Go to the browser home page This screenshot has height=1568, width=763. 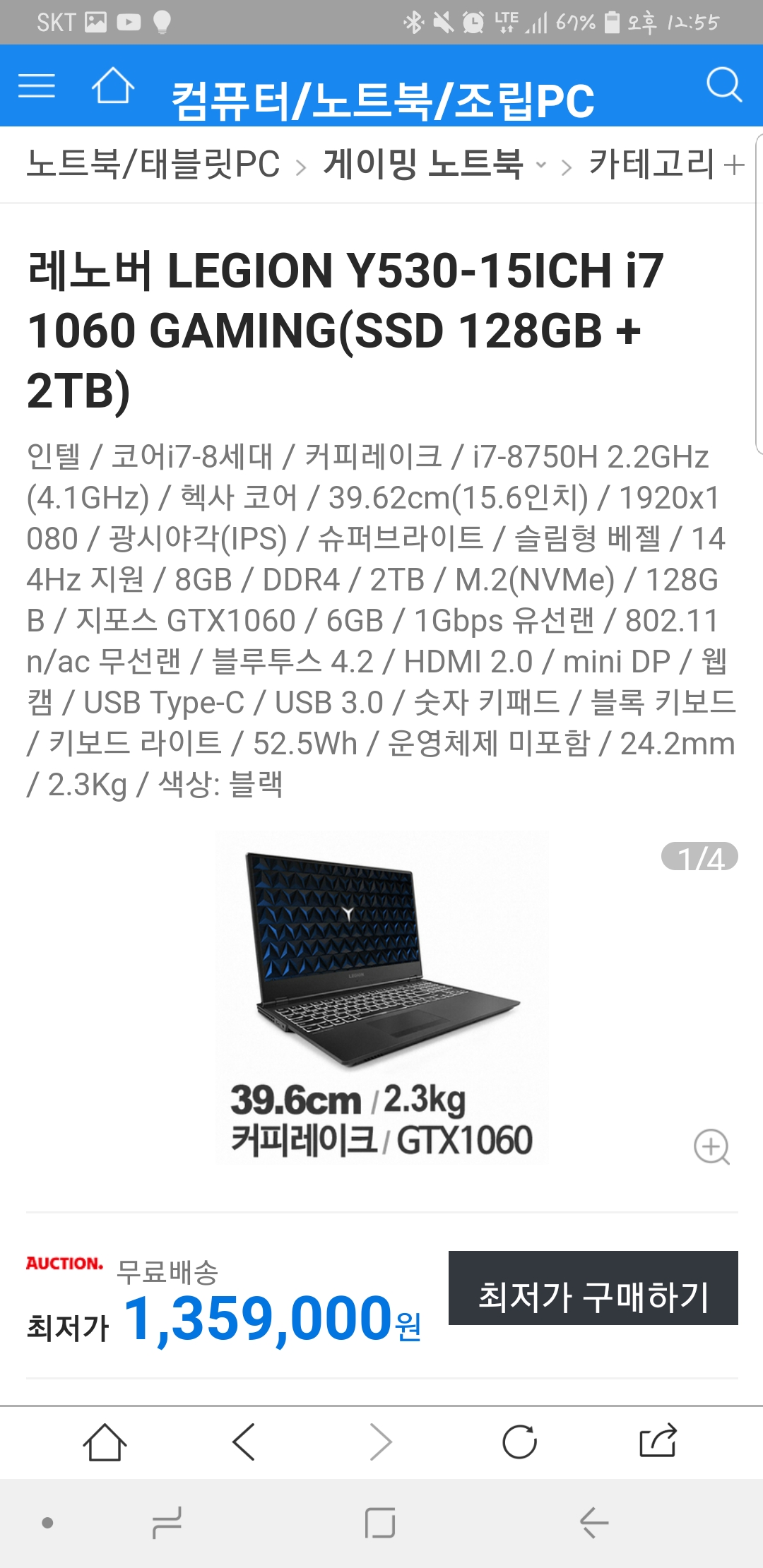coord(105,1442)
